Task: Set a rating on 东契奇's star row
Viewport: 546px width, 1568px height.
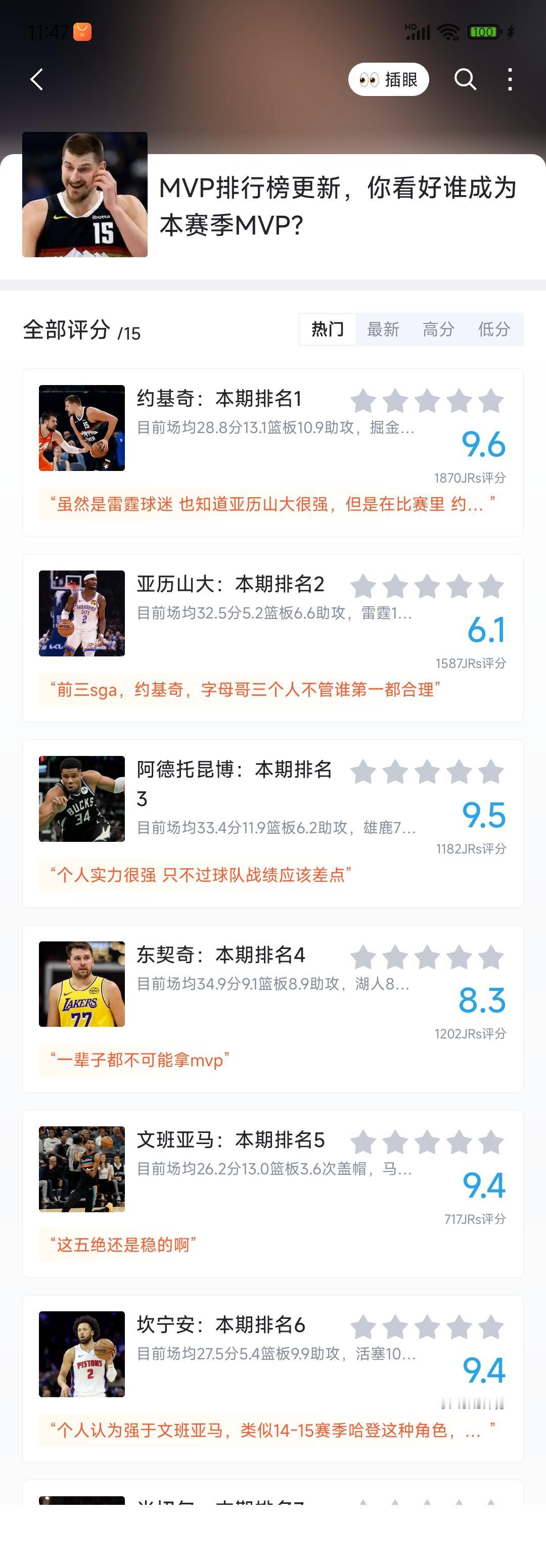Action: point(429,956)
